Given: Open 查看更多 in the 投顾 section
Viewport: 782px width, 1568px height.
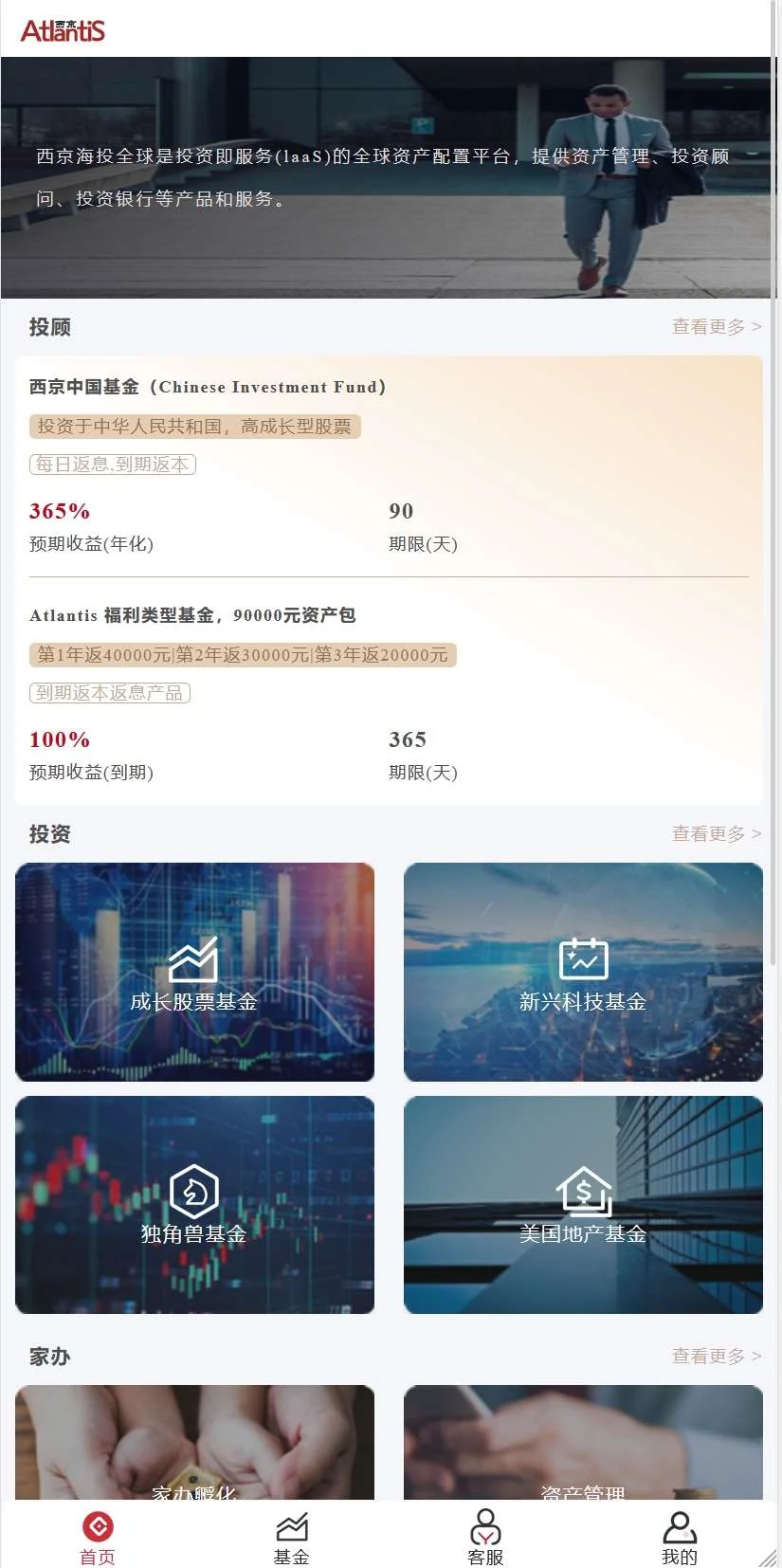Looking at the screenshot, I should pyautogui.click(x=716, y=327).
